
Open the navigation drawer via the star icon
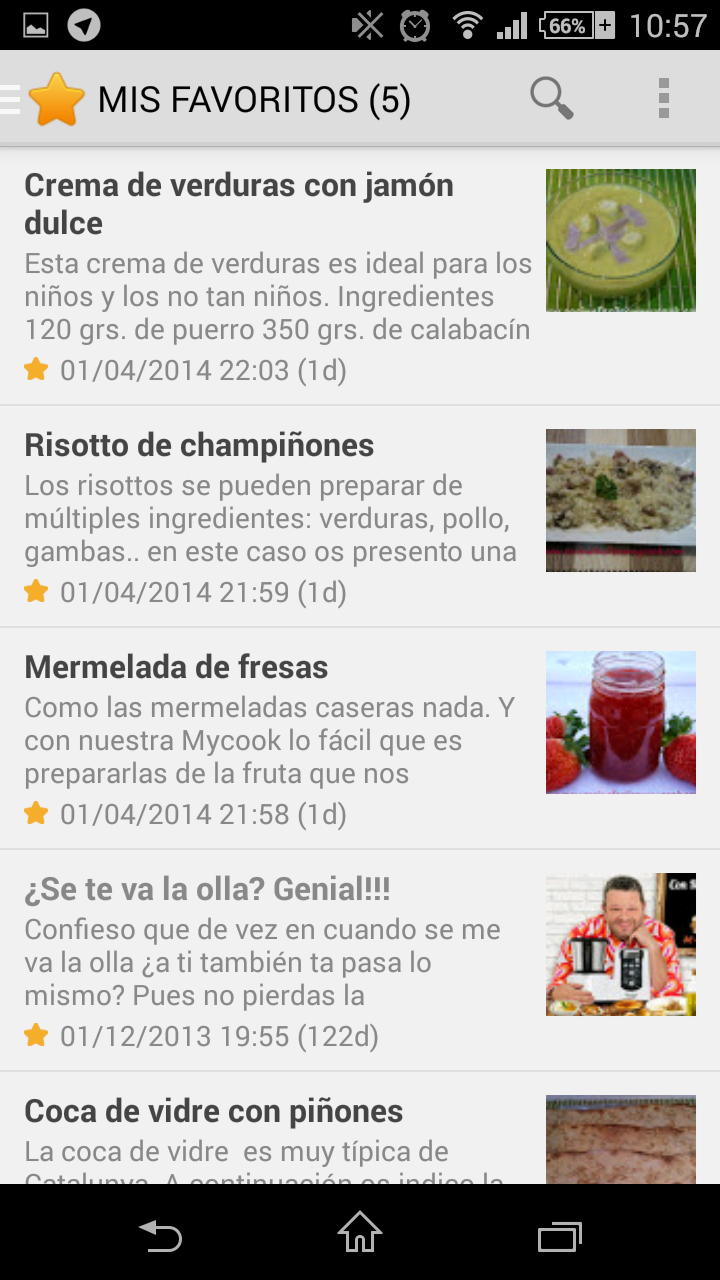point(54,100)
